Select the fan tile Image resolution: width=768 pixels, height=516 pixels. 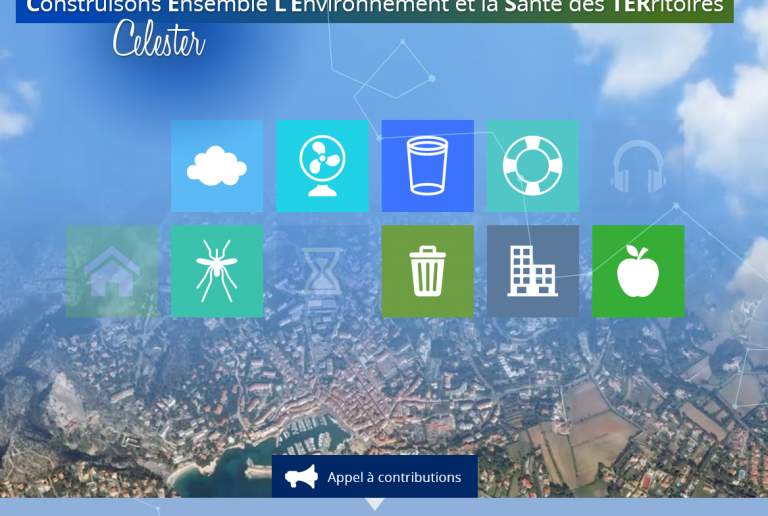(322, 166)
